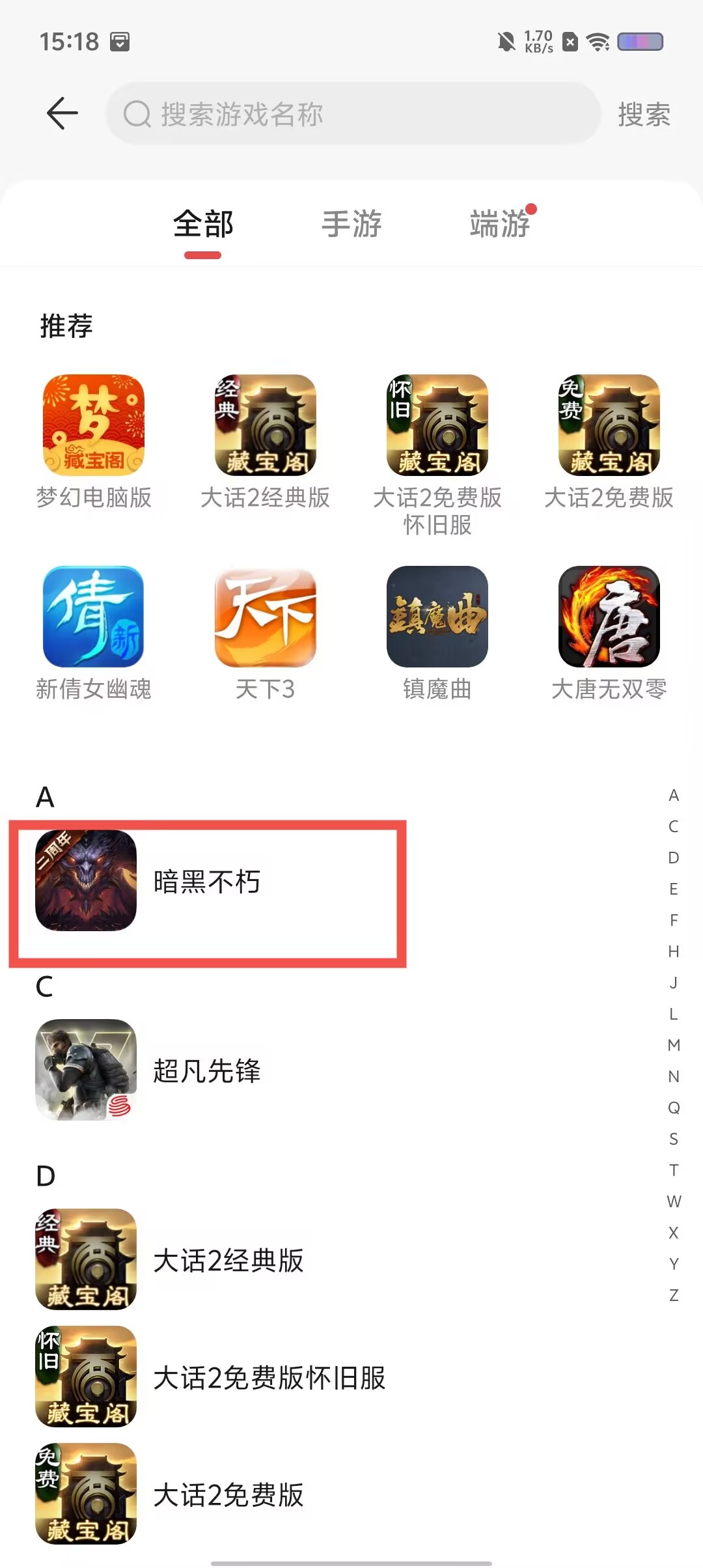703x1568 pixels.
Task: Switch to the 手游 tab
Action: coord(351,224)
